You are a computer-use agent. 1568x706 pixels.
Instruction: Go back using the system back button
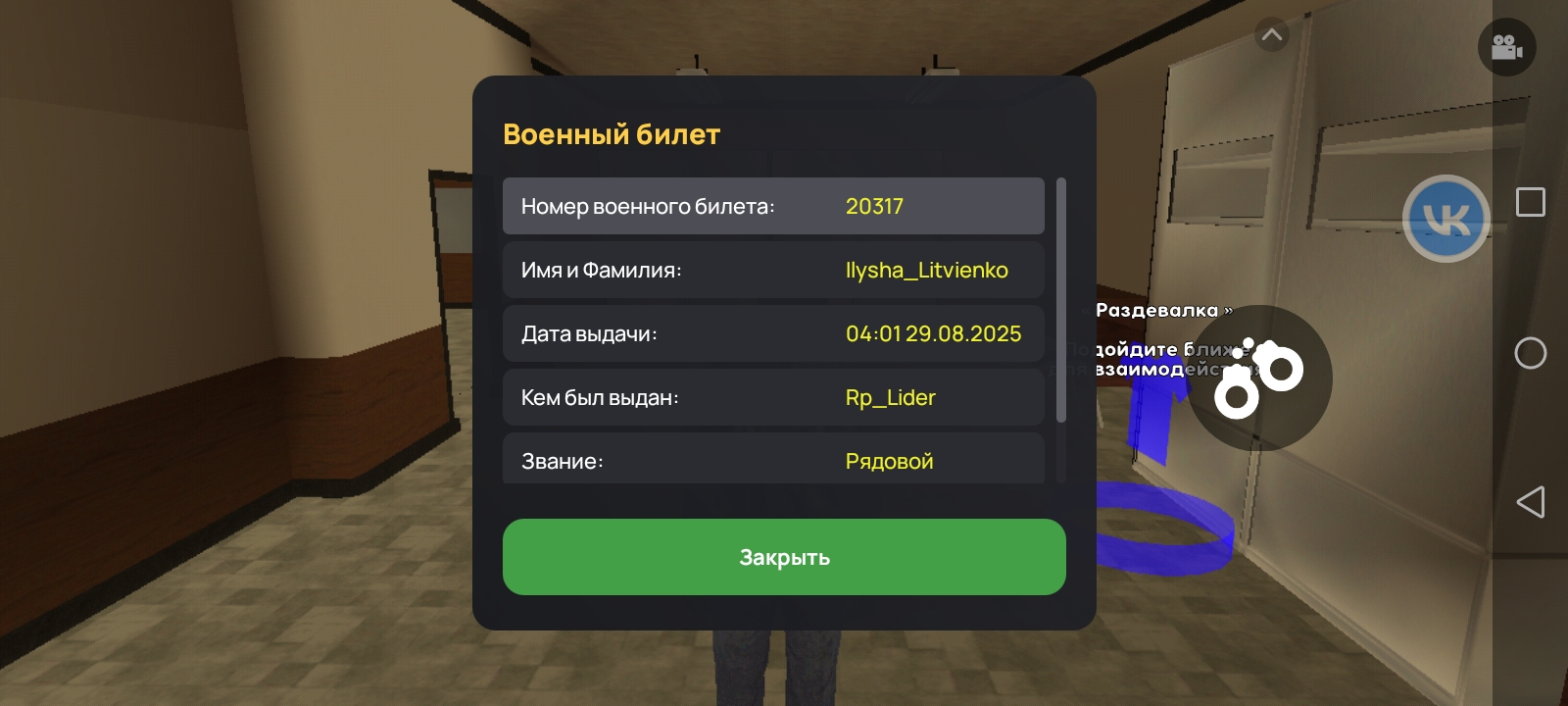click(1530, 502)
